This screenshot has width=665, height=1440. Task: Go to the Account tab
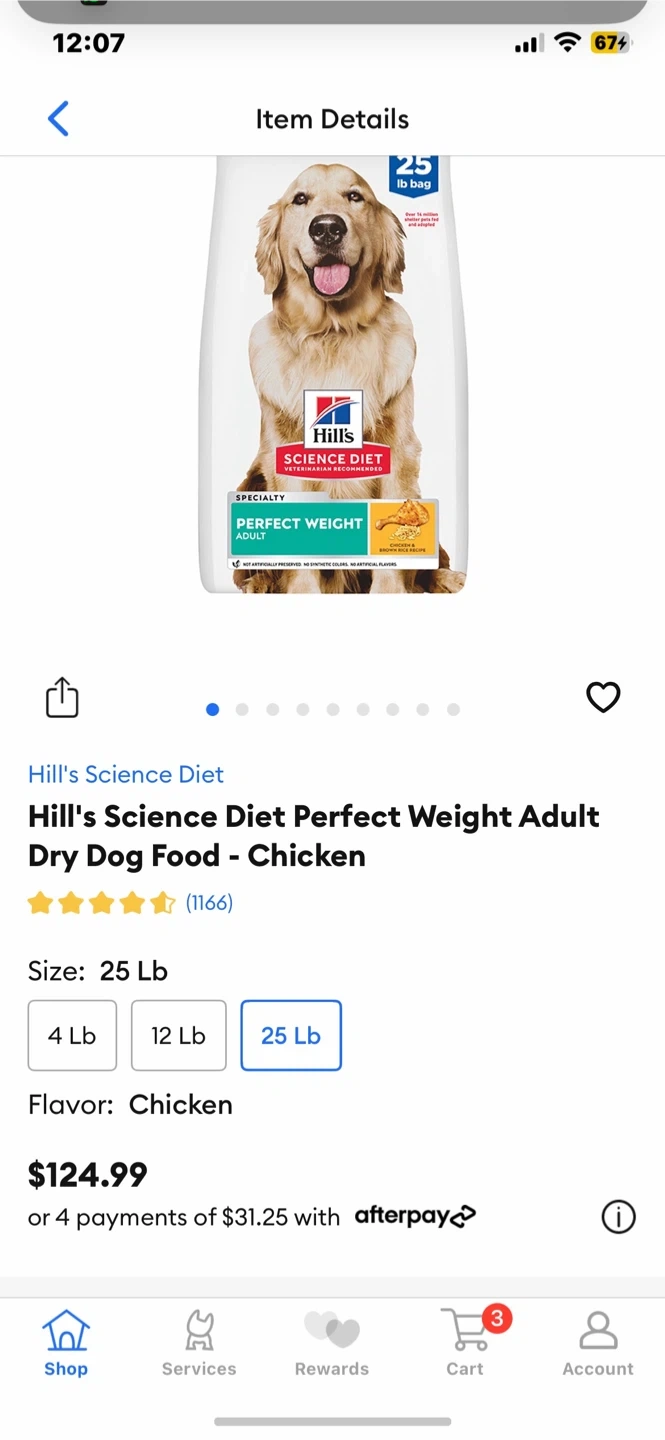598,1343
